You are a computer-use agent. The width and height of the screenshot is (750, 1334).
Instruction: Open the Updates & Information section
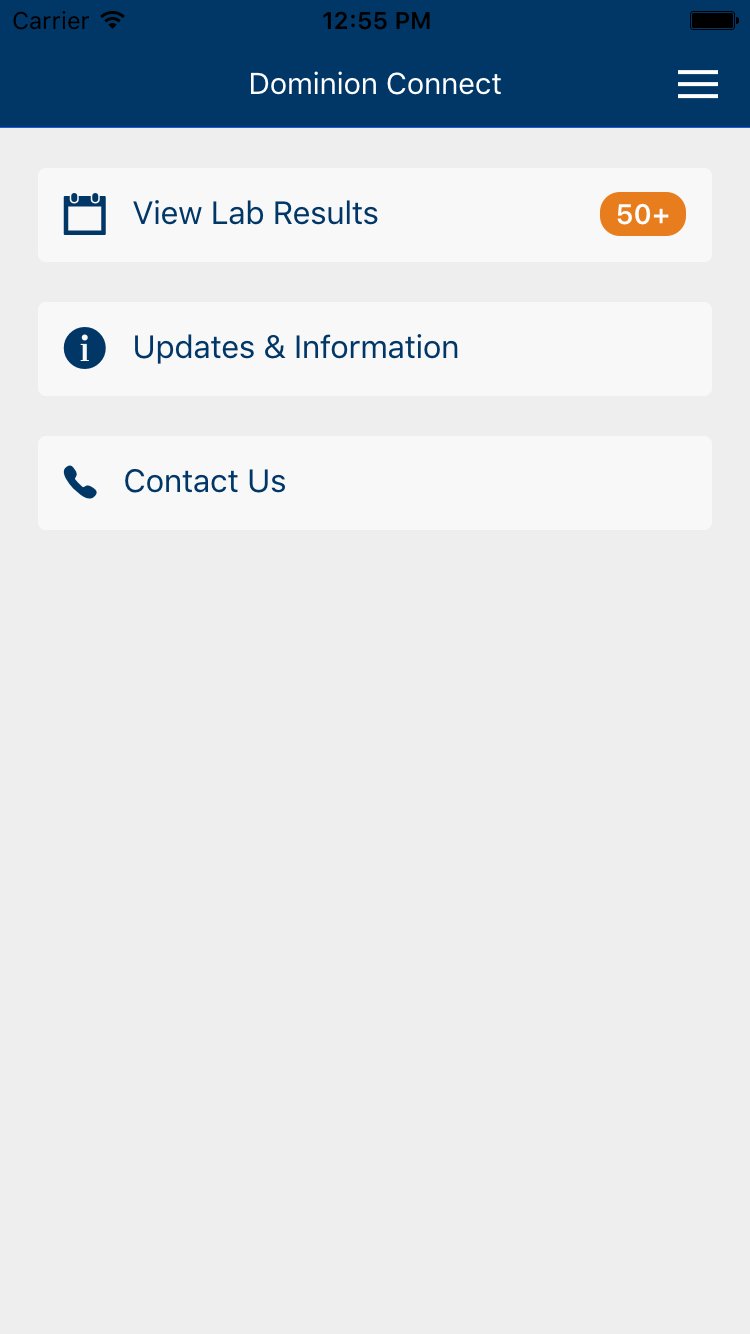point(375,348)
